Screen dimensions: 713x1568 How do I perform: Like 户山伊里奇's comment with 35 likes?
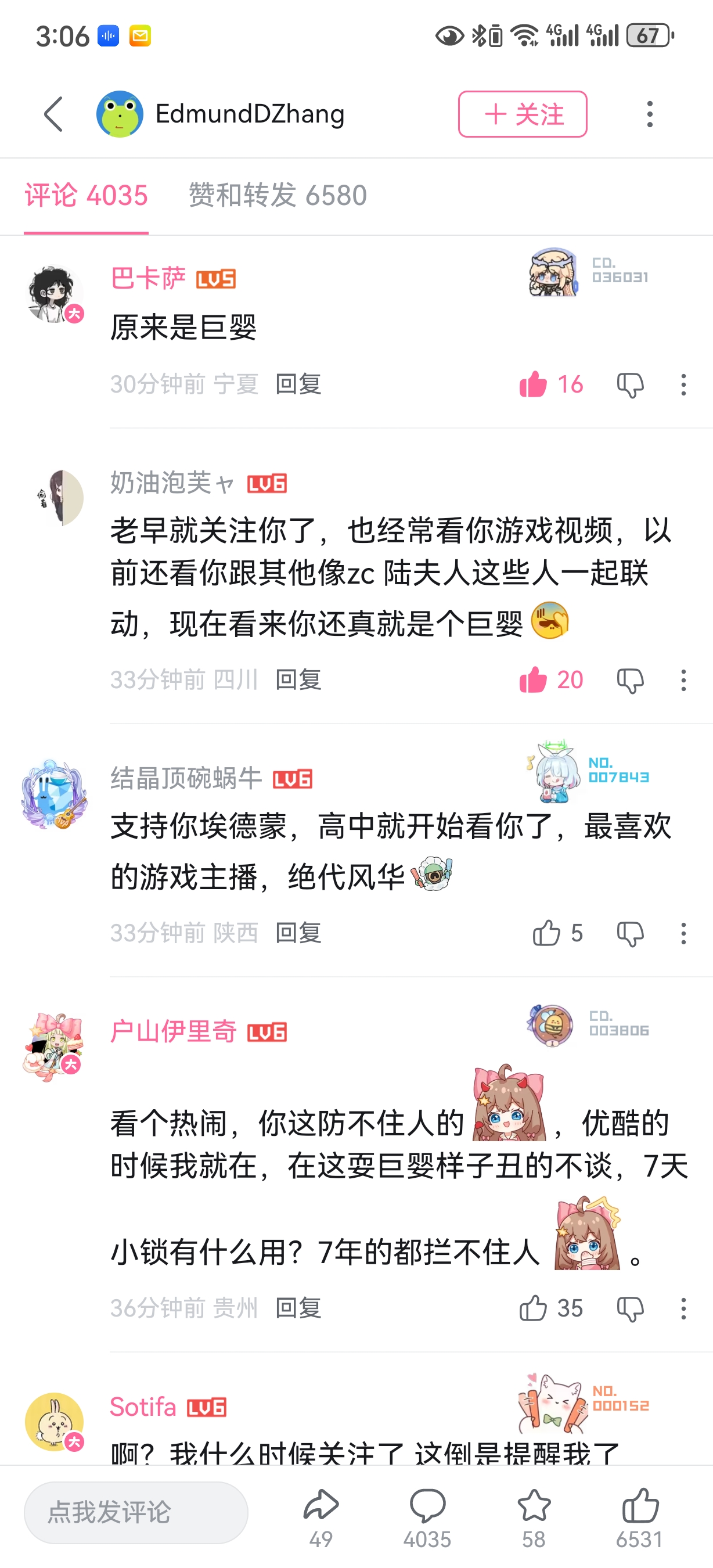(534, 1308)
